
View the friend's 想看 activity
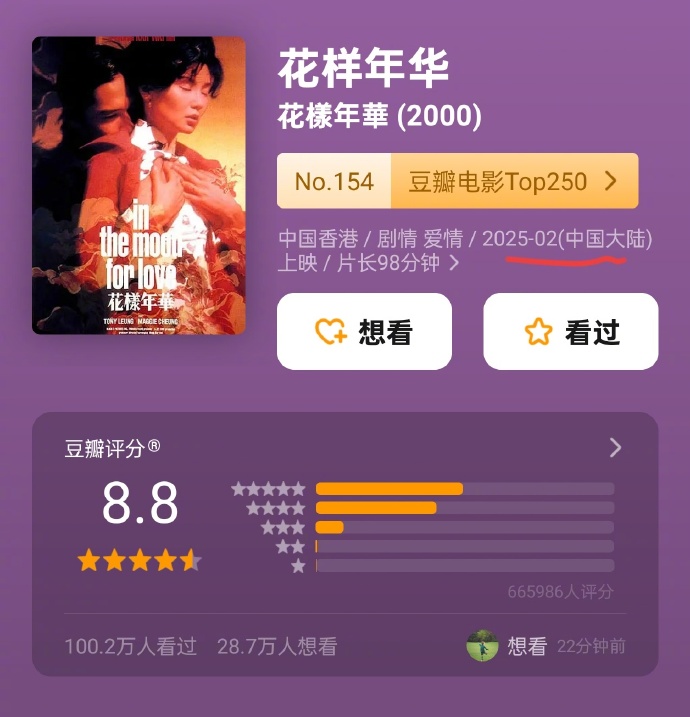[x=527, y=646]
